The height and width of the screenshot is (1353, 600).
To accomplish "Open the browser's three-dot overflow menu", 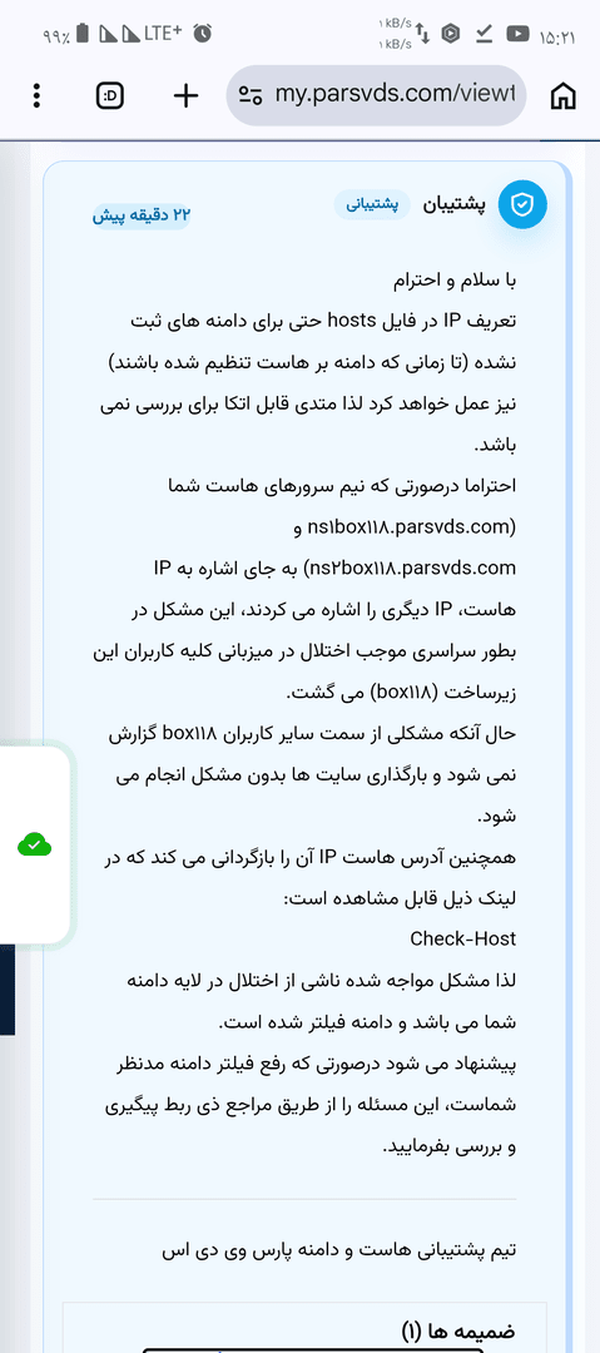I will coord(37,96).
